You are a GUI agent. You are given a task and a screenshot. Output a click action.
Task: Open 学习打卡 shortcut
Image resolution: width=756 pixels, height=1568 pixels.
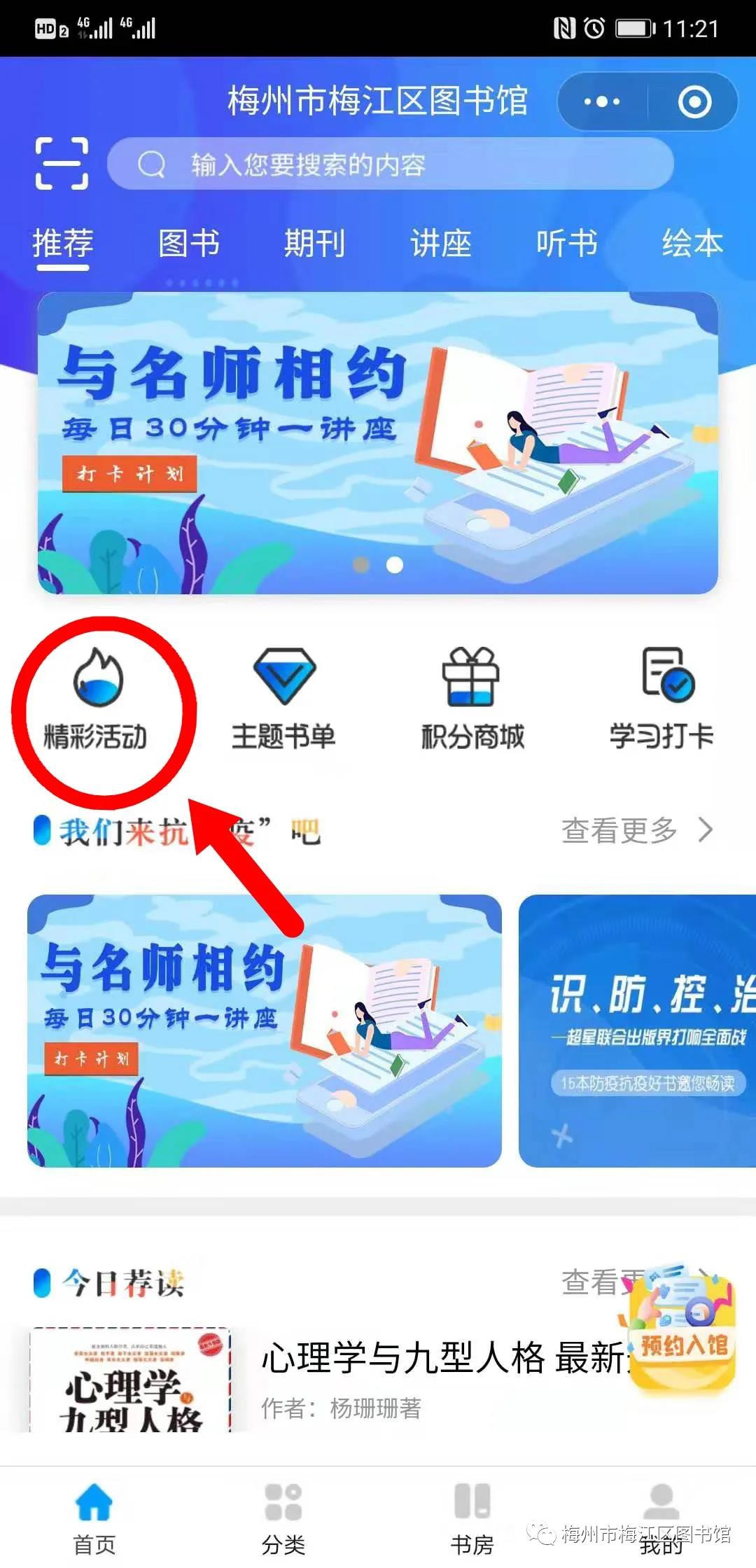(x=661, y=700)
